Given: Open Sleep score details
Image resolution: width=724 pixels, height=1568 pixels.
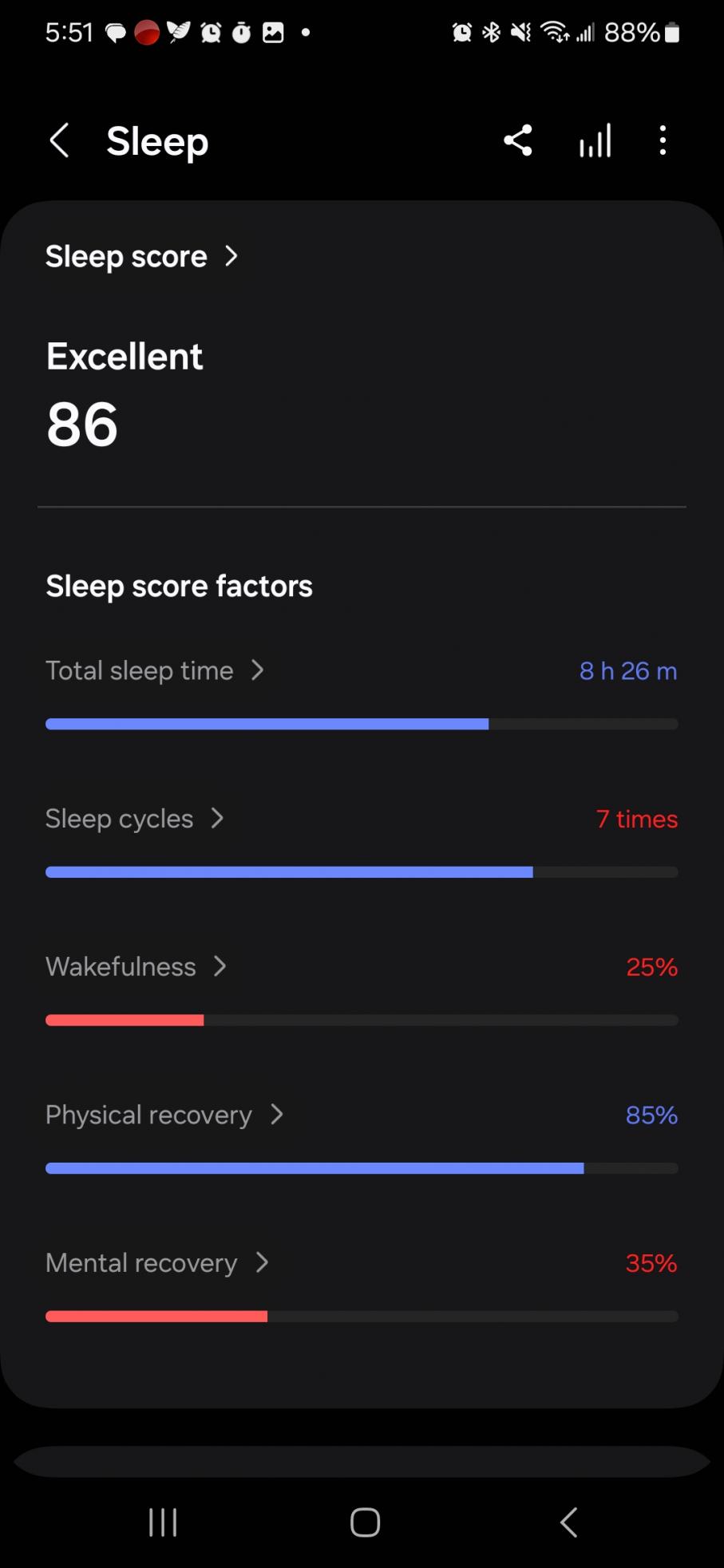Looking at the screenshot, I should (141, 256).
